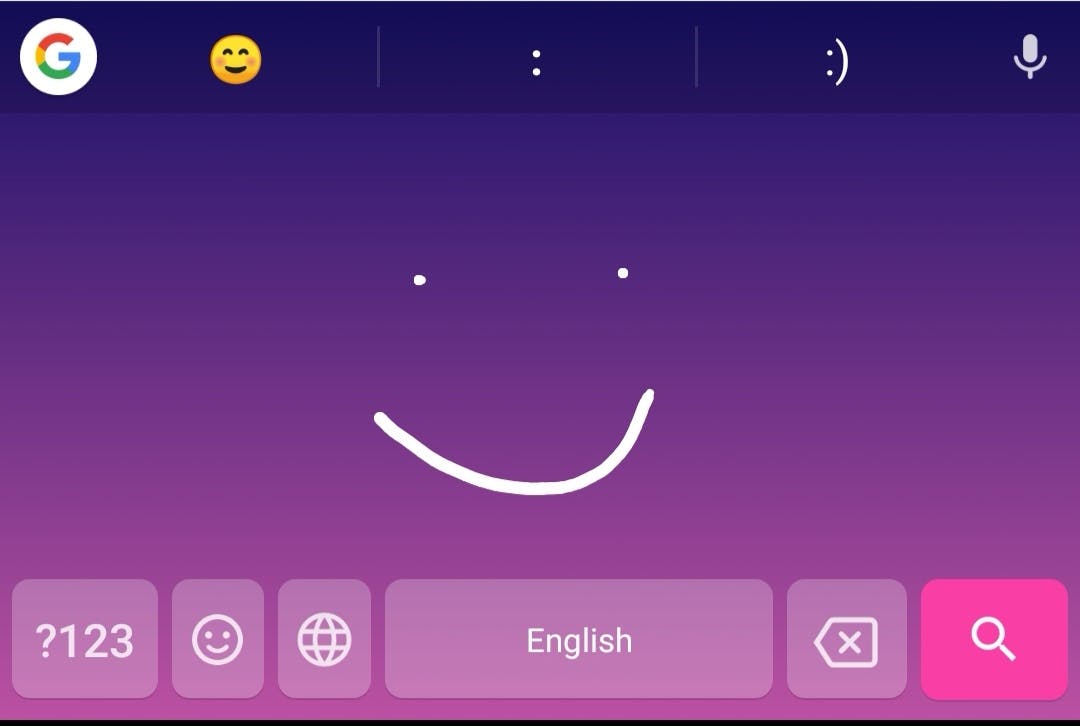Select the smiling emoji suggestion
Image resolution: width=1080 pixels, height=726 pixels.
236,59
